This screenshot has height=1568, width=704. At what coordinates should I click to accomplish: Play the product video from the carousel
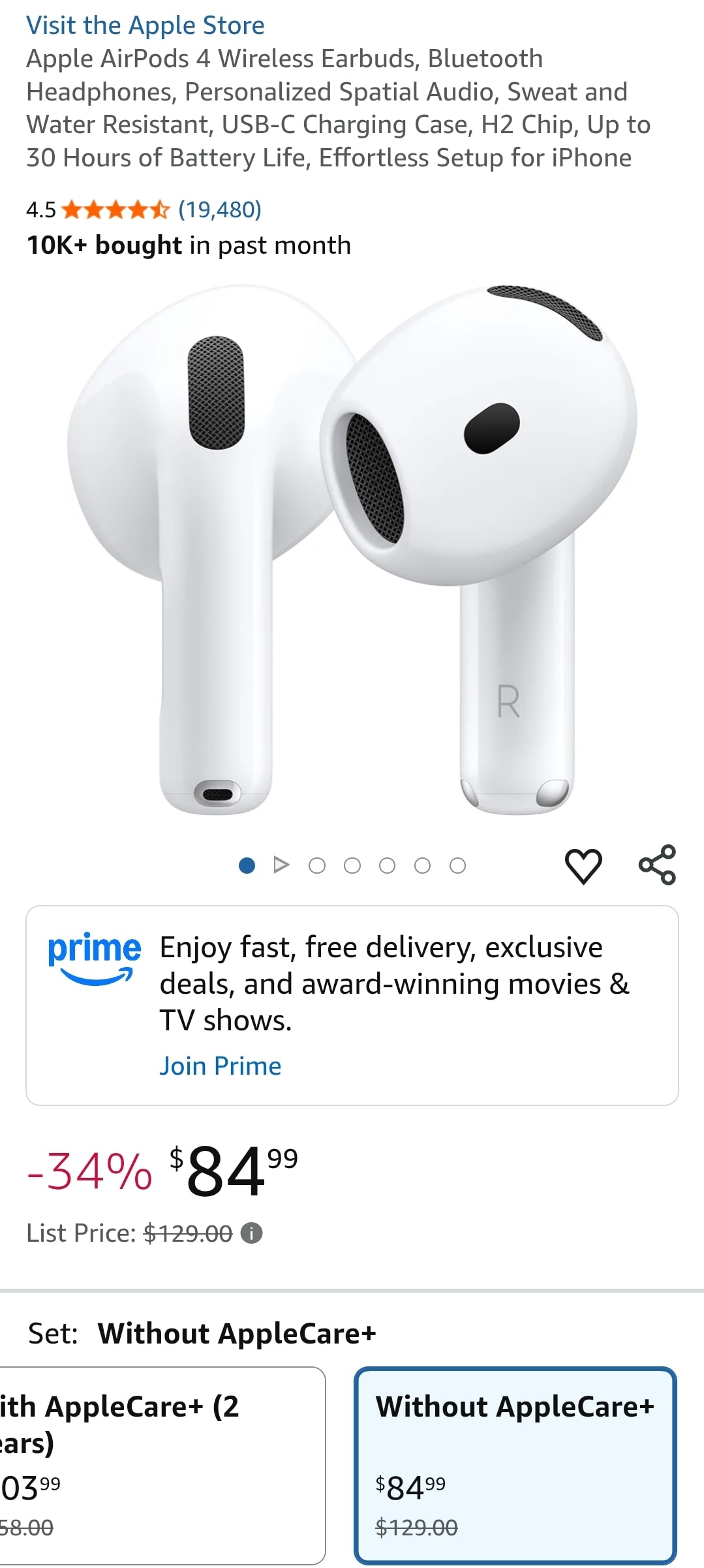pos(281,865)
